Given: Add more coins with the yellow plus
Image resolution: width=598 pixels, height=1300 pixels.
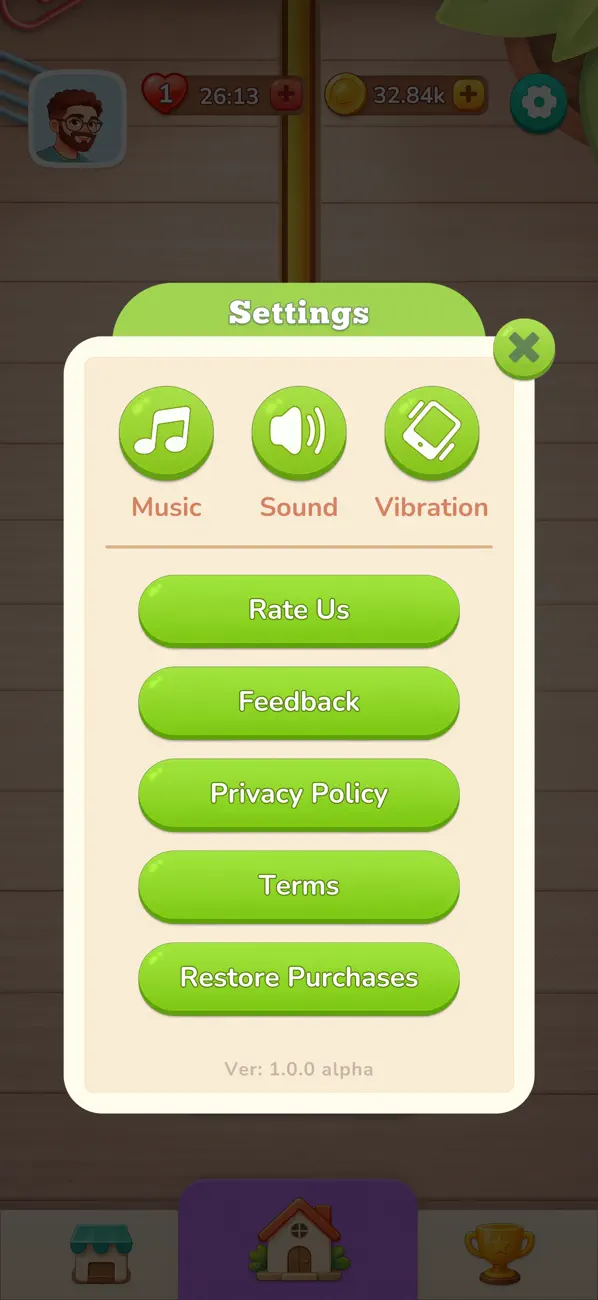Looking at the screenshot, I should 470,96.
